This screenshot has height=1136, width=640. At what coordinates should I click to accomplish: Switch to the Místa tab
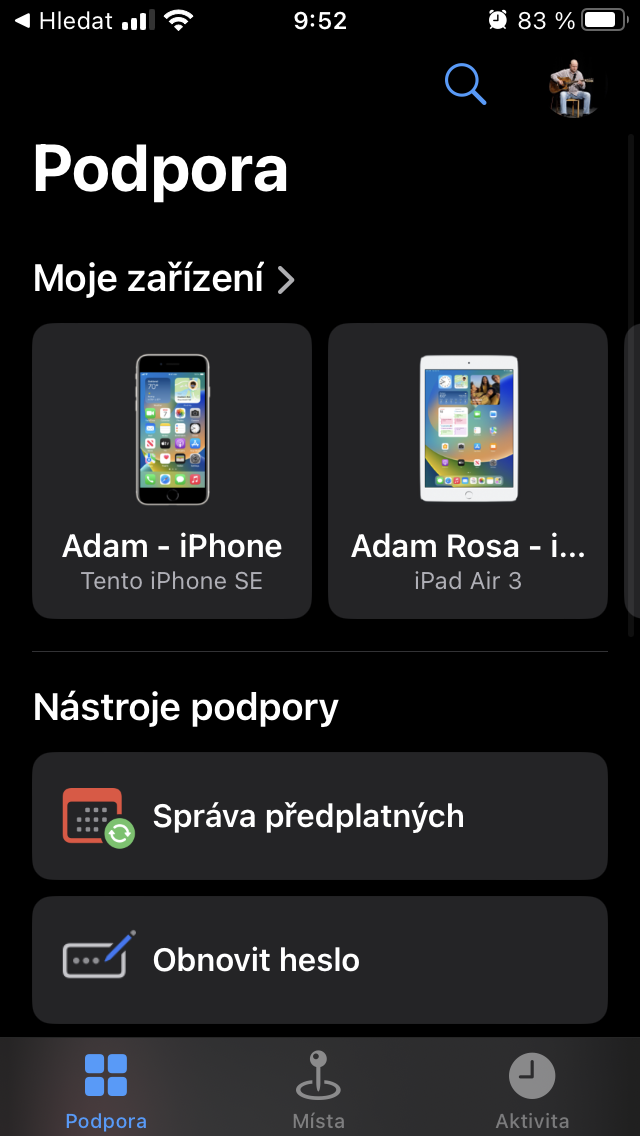click(318, 1089)
